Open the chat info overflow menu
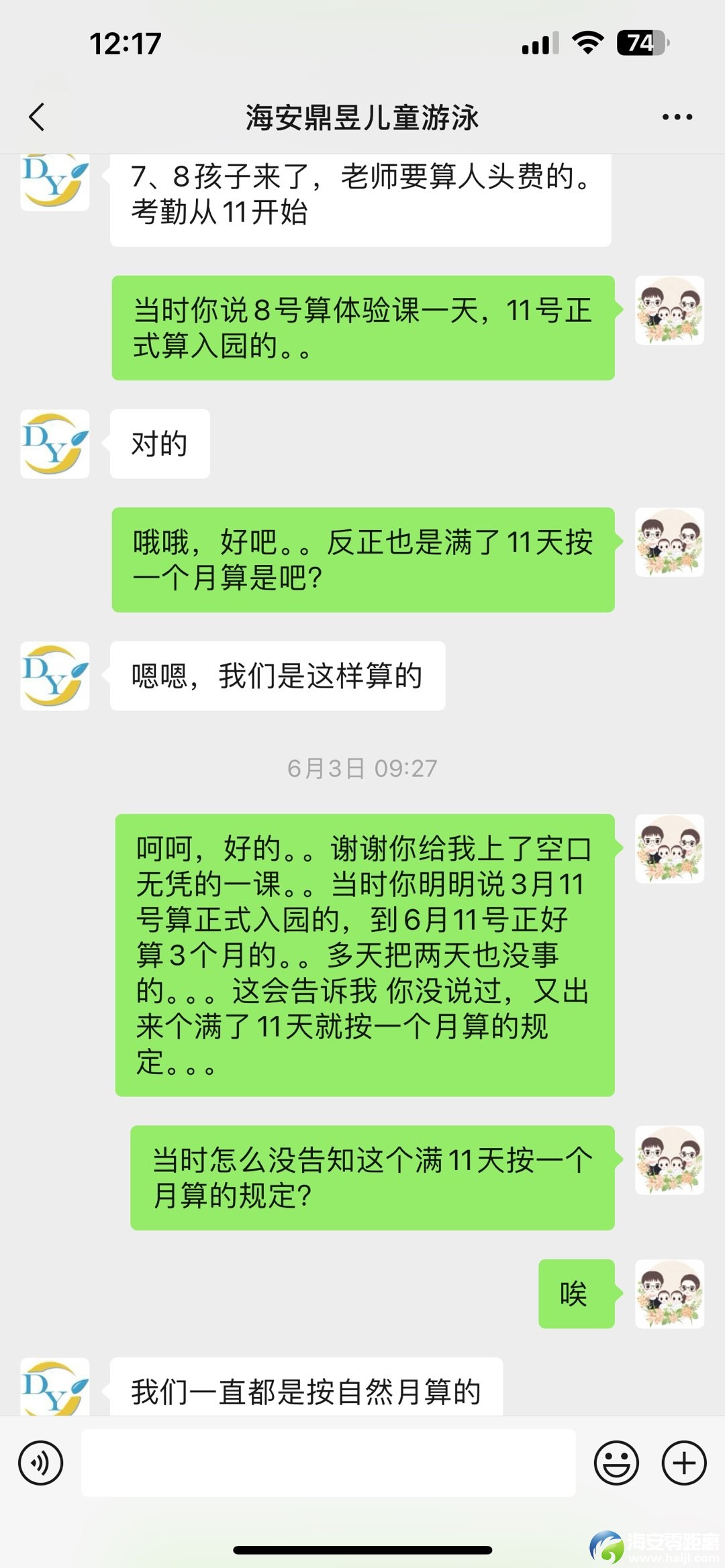This screenshot has width=725, height=1568. point(677,117)
